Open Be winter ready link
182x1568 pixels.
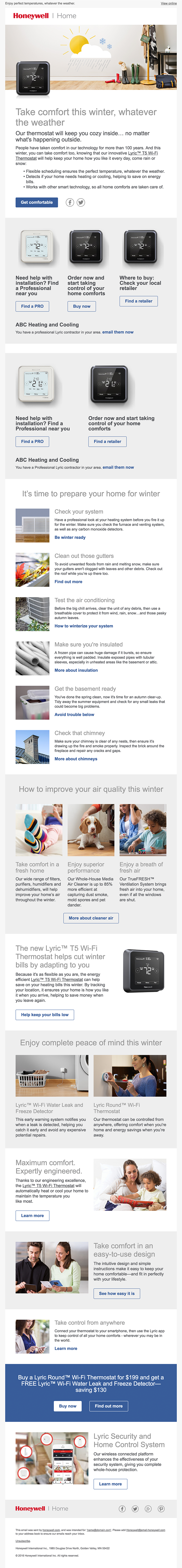70,538
